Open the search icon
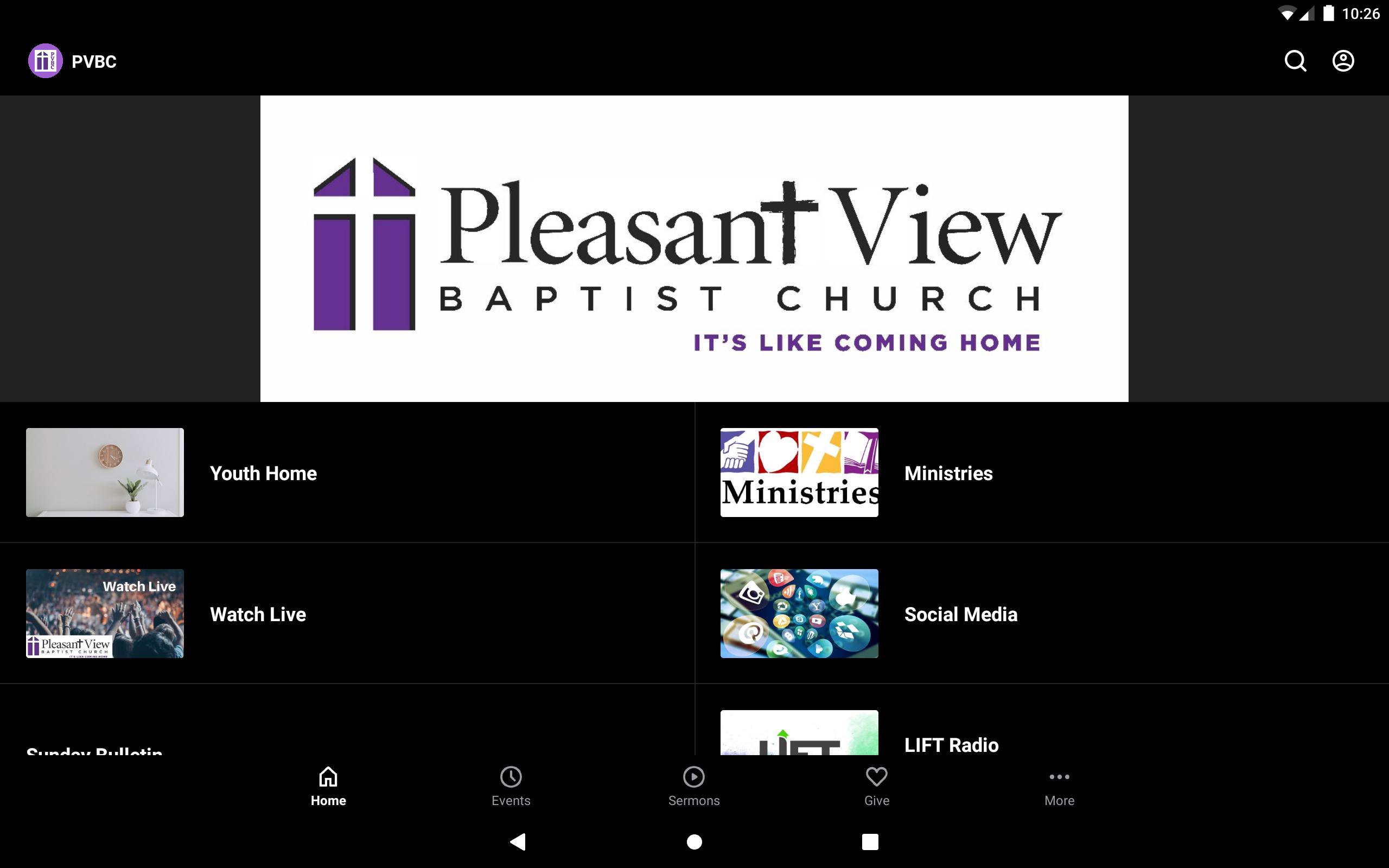Viewport: 1389px width, 868px height. click(x=1295, y=61)
